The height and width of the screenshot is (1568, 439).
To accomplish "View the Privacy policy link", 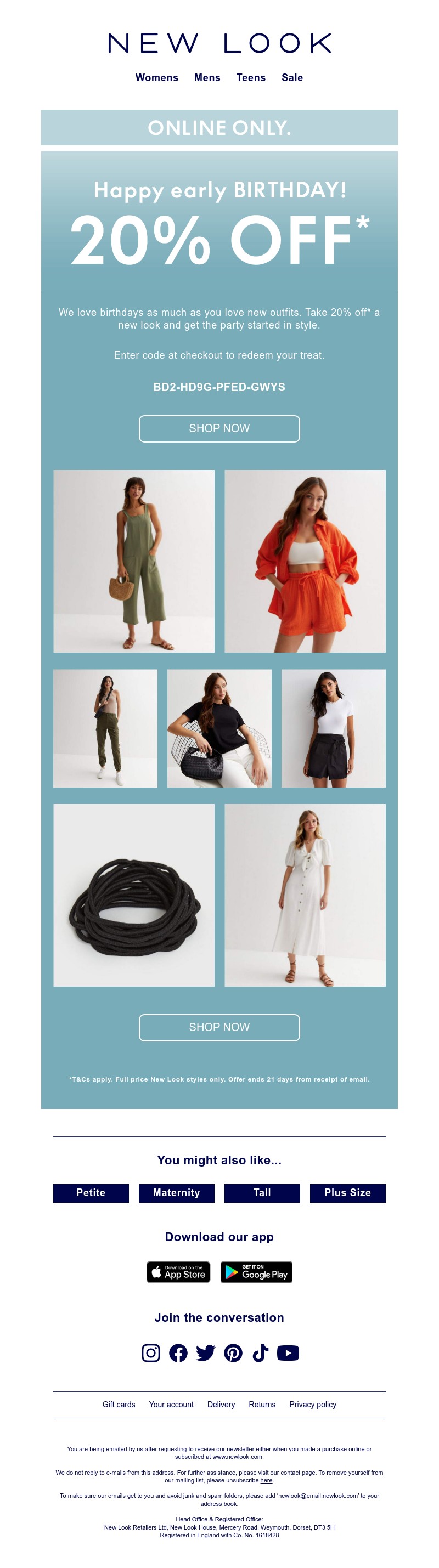I will coord(312,1404).
